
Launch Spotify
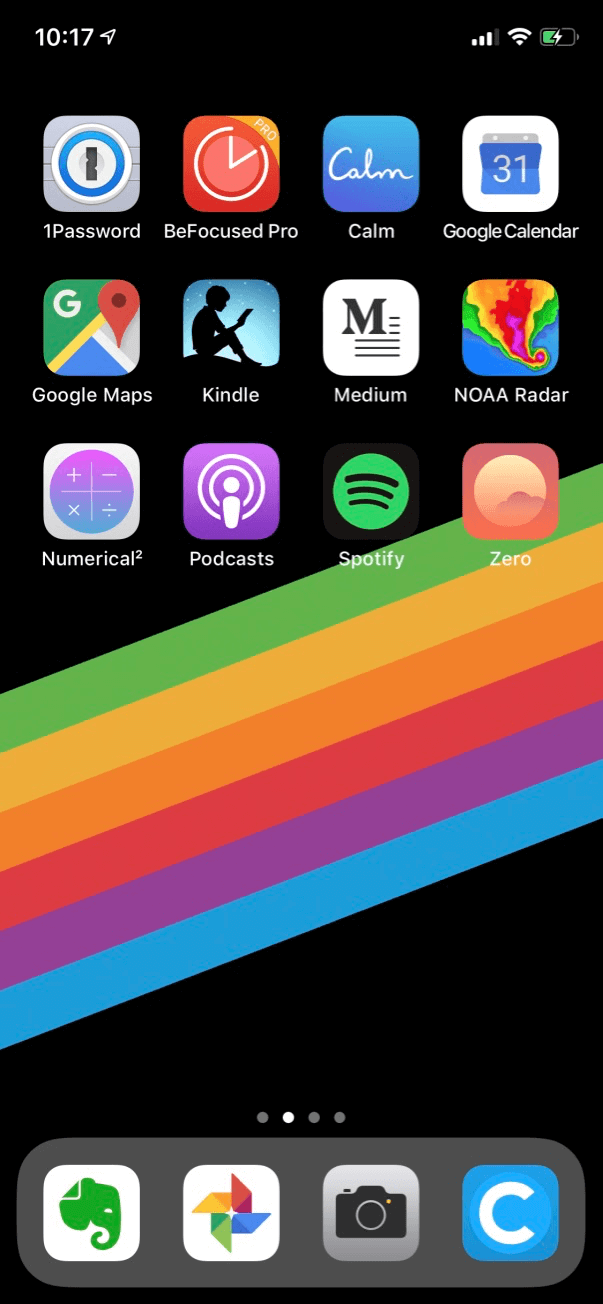click(x=371, y=492)
